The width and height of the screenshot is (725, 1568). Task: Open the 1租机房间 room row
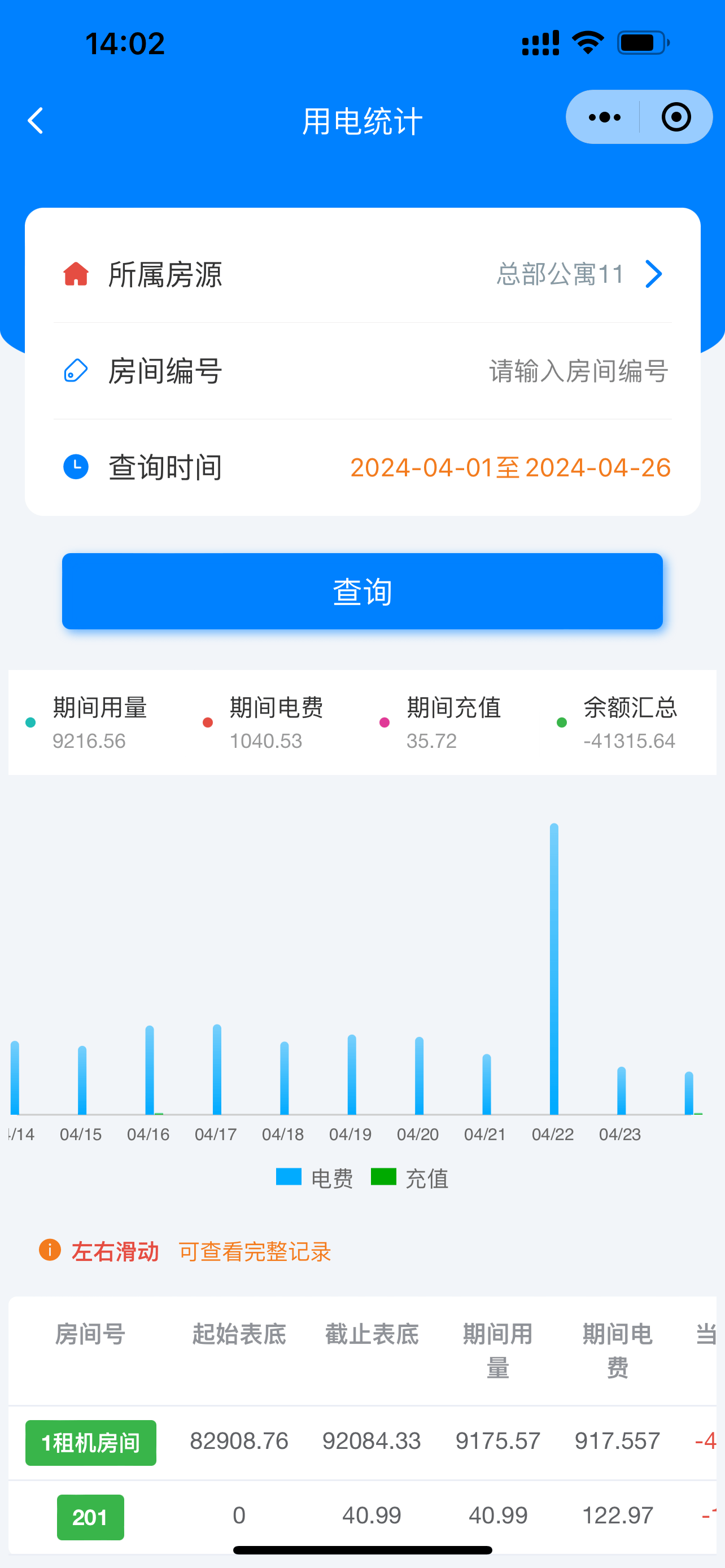pos(91,1443)
